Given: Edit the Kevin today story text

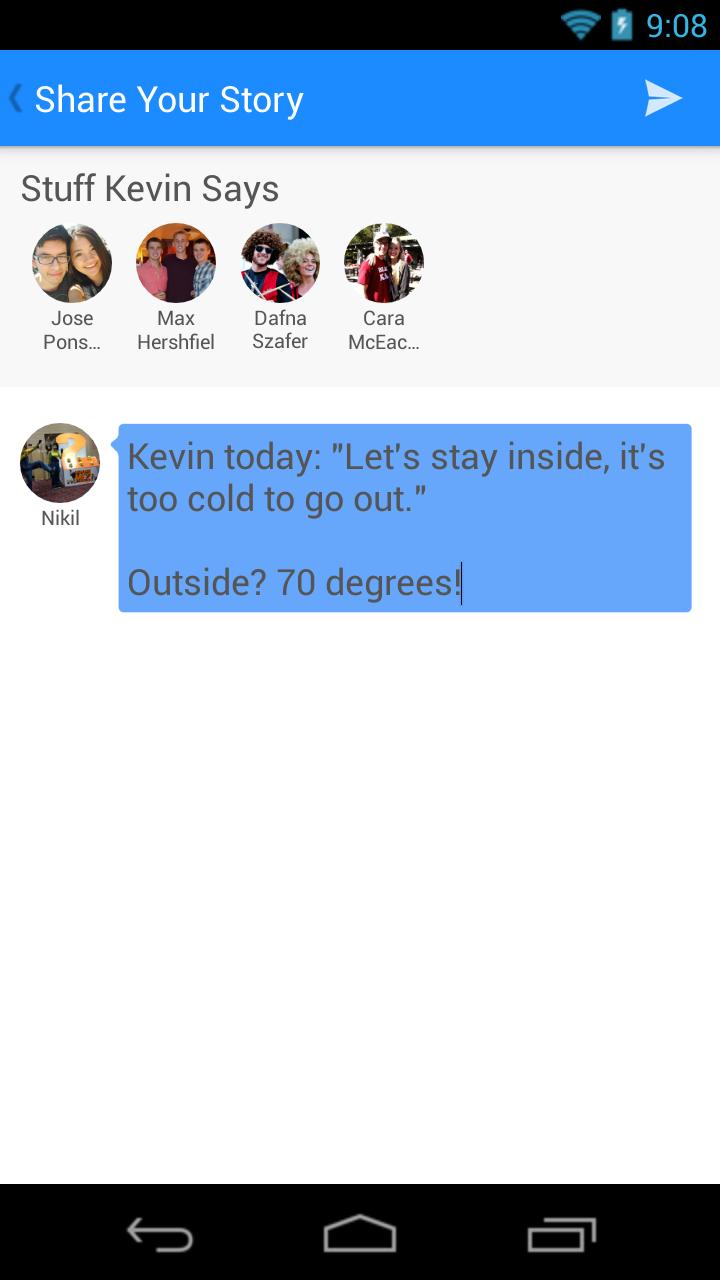Looking at the screenshot, I should 404,518.
